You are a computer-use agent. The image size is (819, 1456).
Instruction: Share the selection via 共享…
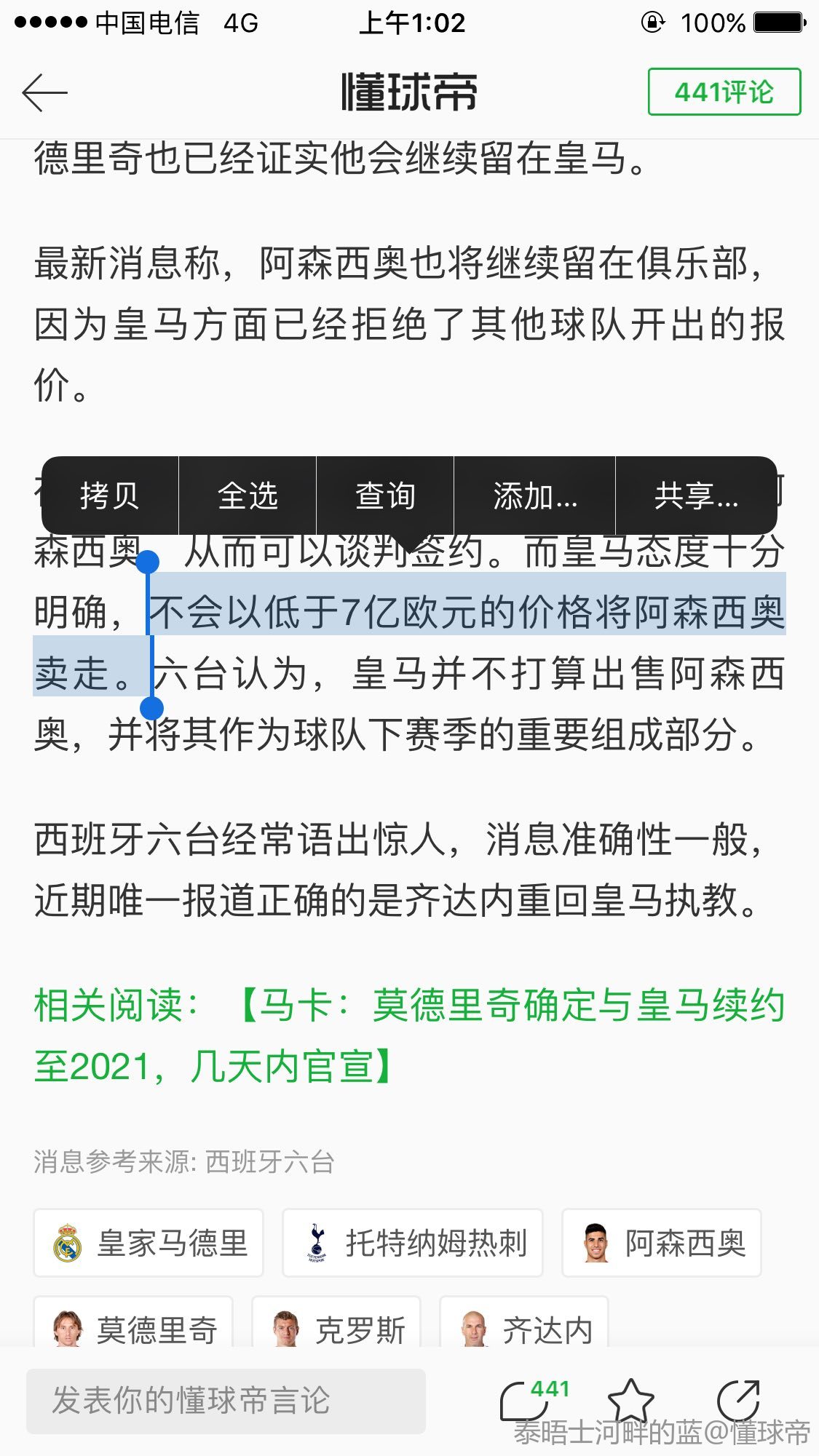point(696,496)
